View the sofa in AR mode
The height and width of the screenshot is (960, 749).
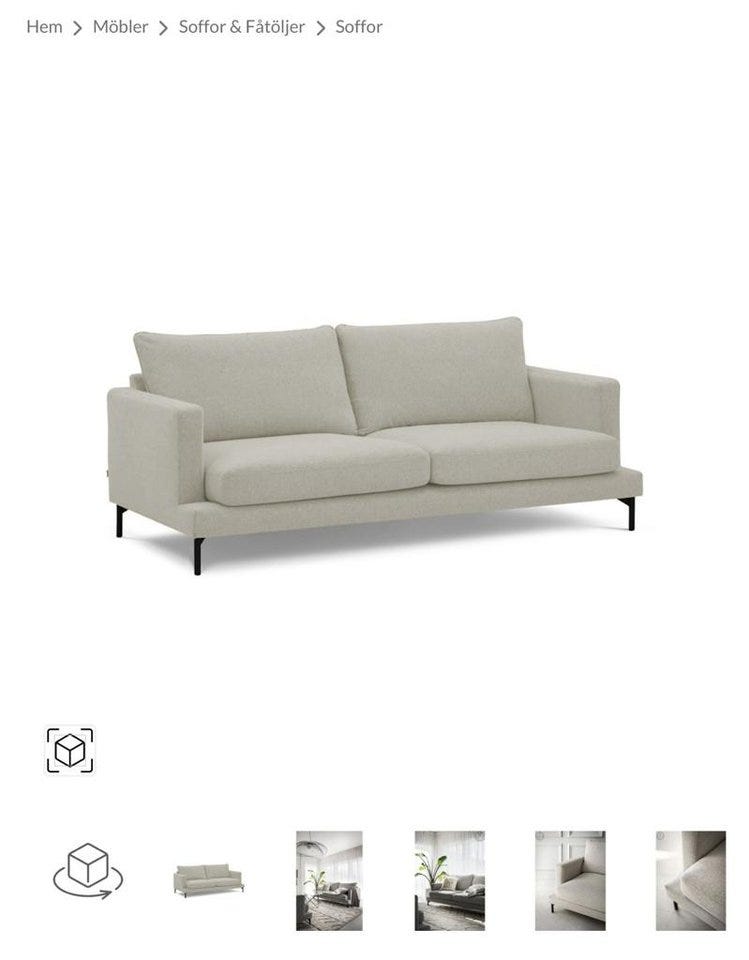[x=70, y=750]
